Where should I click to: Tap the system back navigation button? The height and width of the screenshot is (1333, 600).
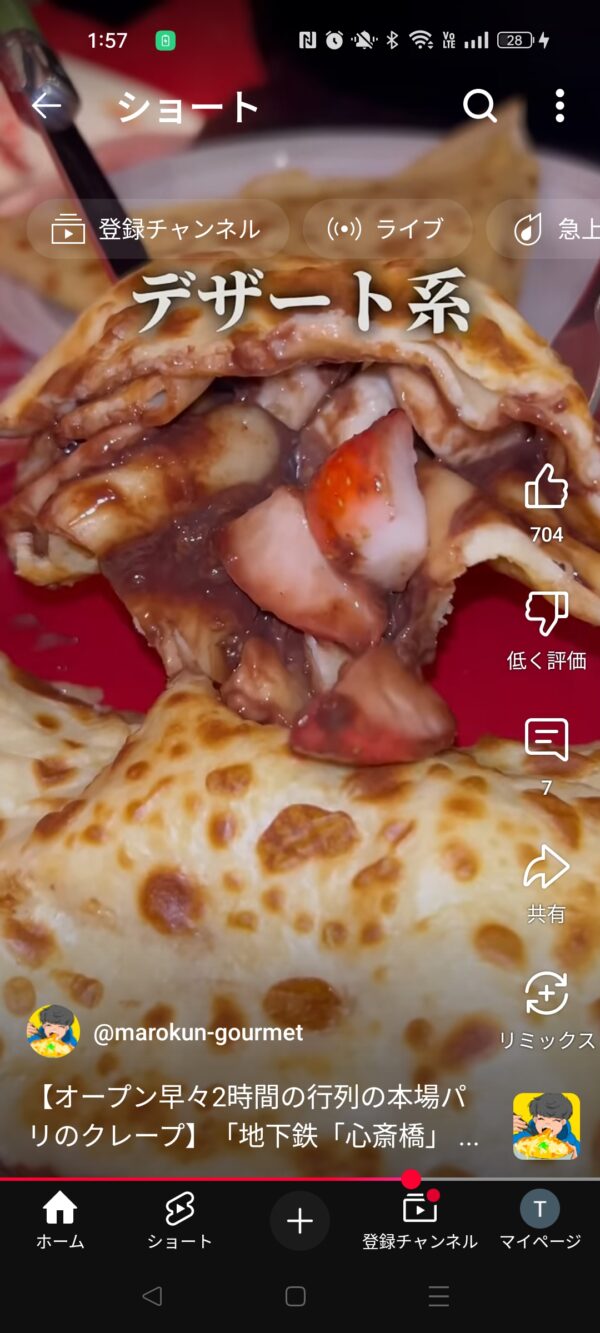[x=152, y=1297]
